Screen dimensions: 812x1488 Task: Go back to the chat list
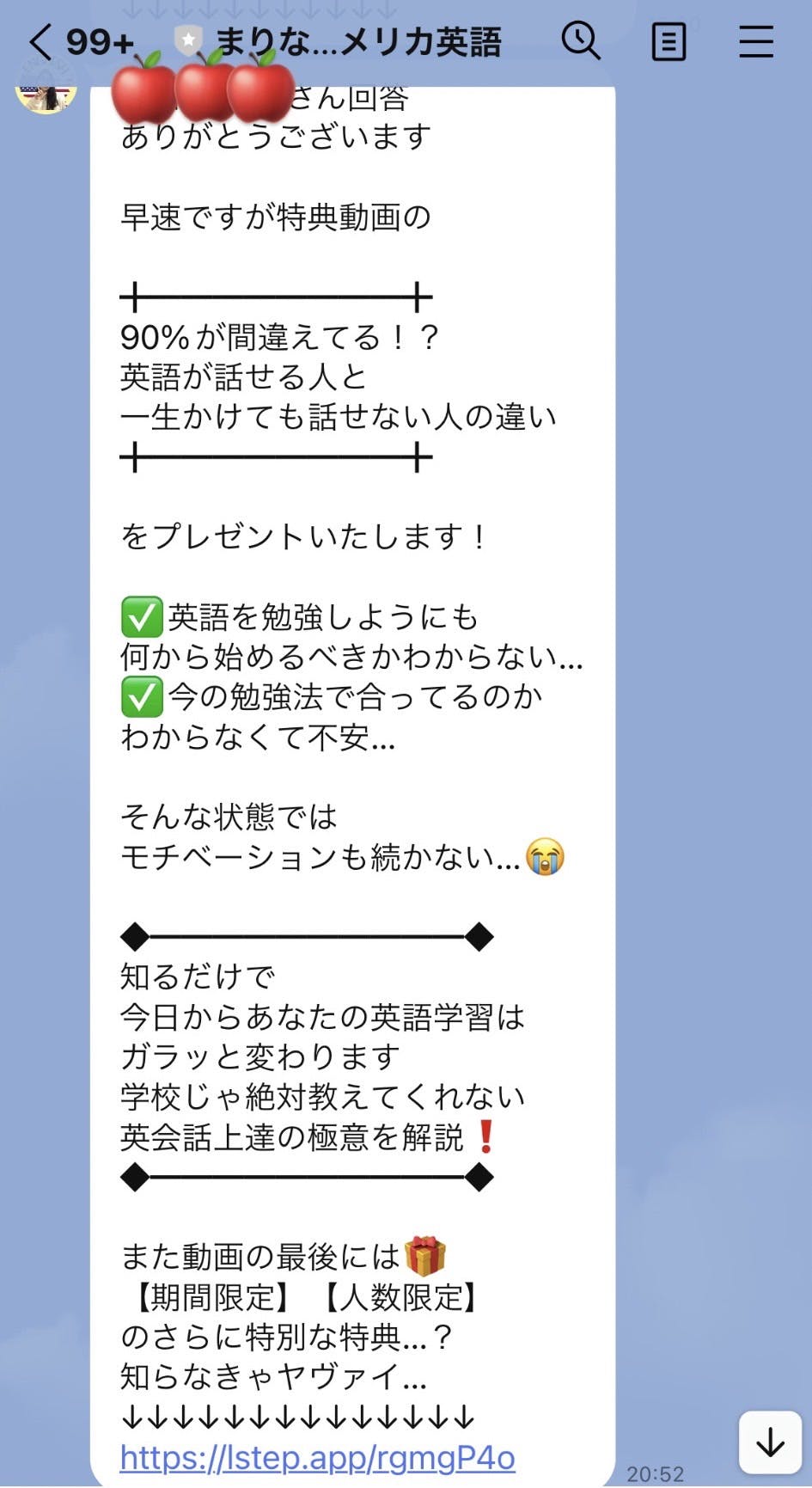click(x=40, y=41)
